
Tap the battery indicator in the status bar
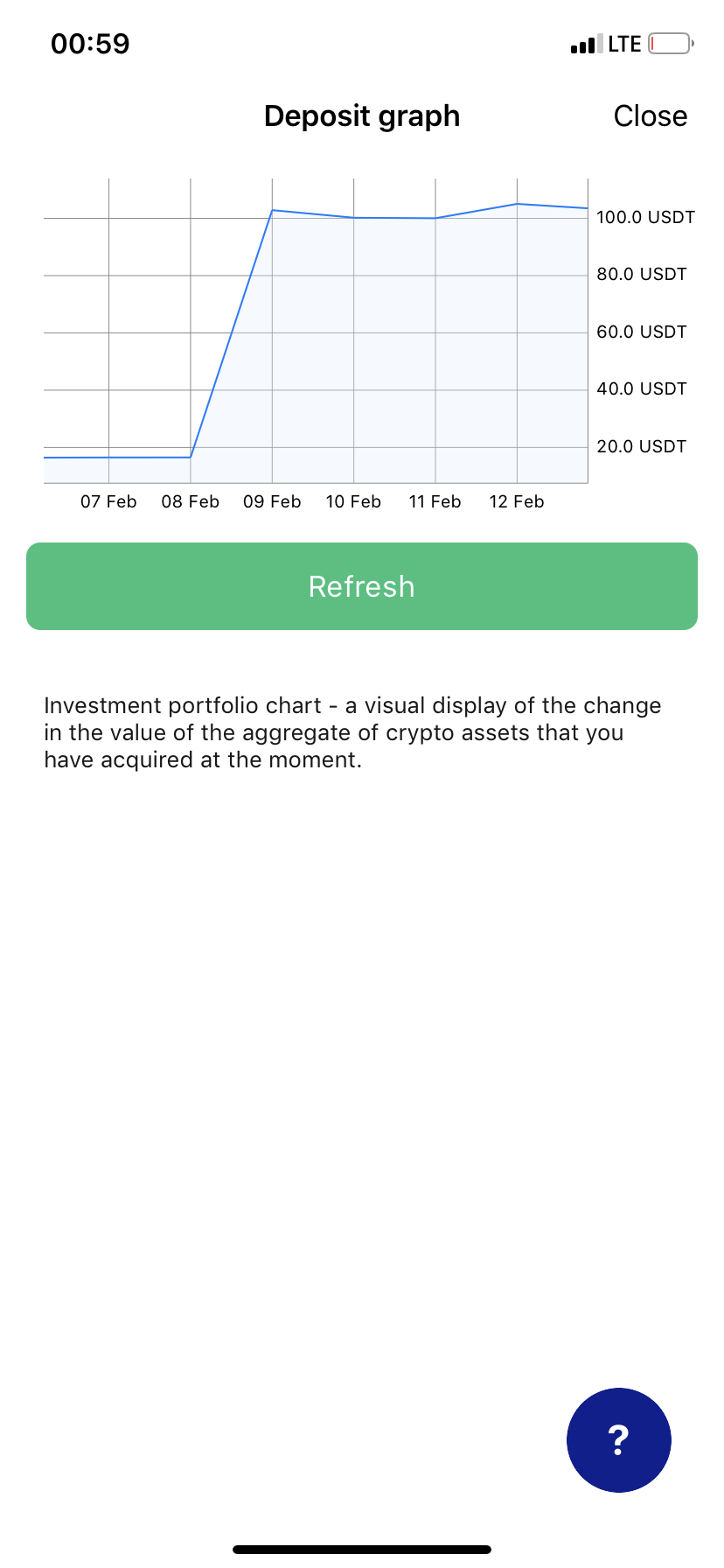668,43
